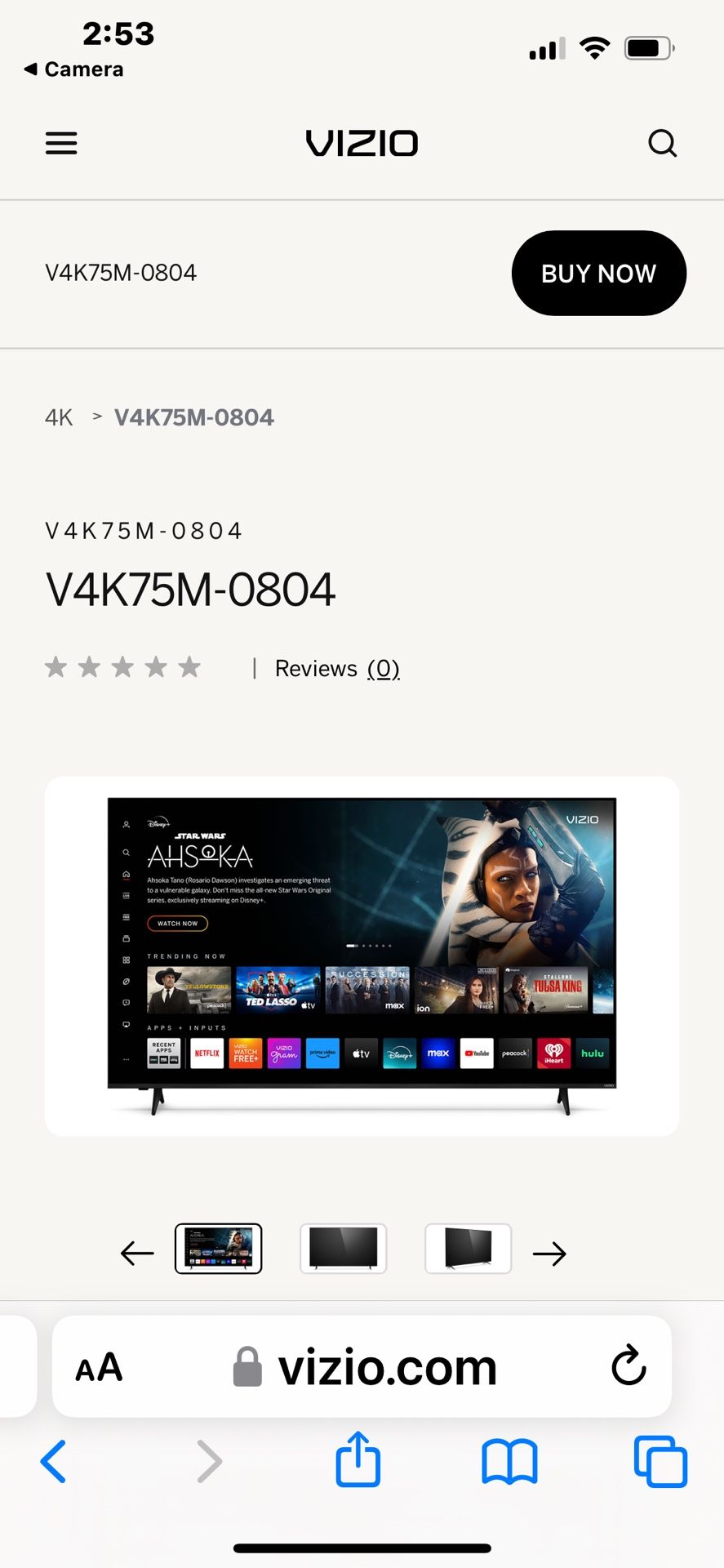Open the main TV product image
Image resolution: width=724 pixels, height=1568 pixels.
click(362, 955)
